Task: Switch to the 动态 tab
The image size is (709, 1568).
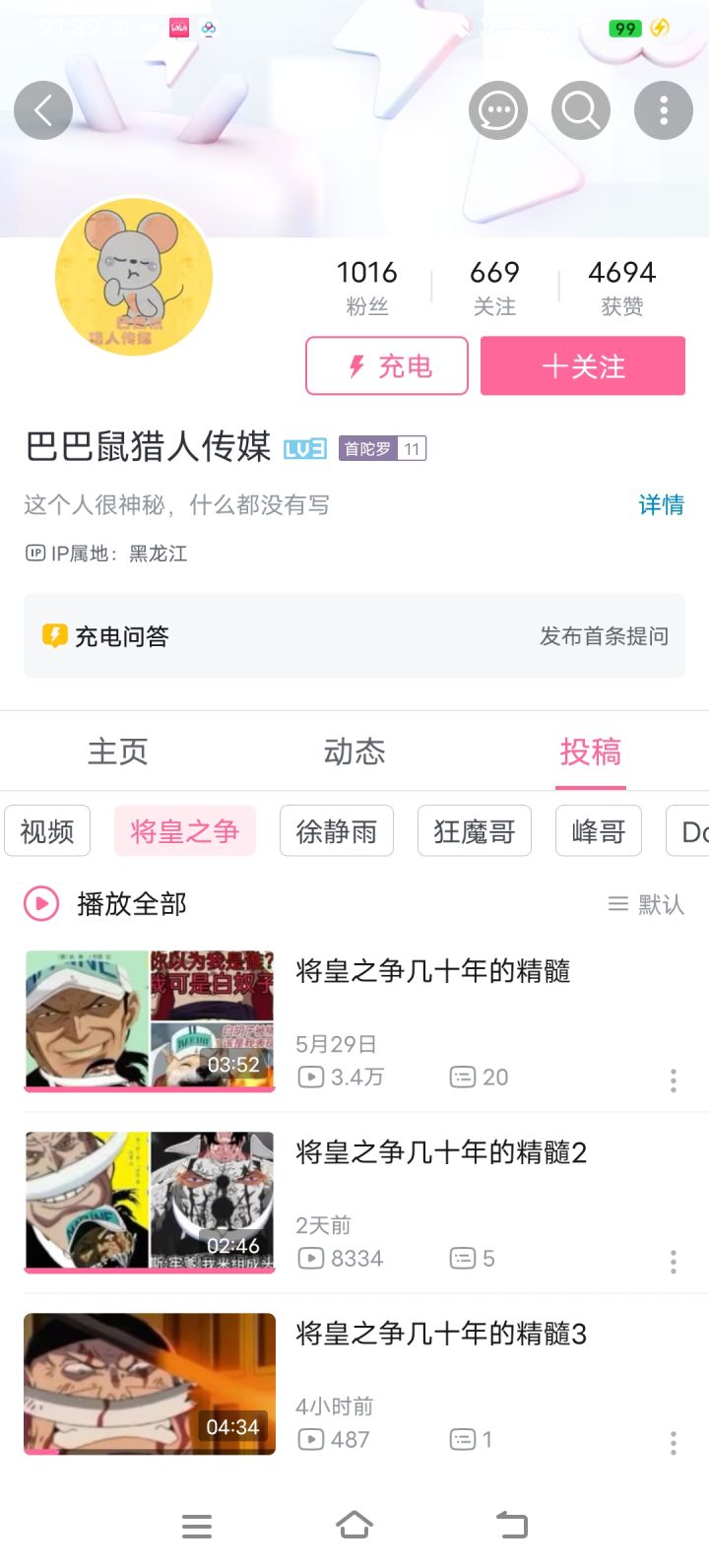Action: [x=354, y=751]
